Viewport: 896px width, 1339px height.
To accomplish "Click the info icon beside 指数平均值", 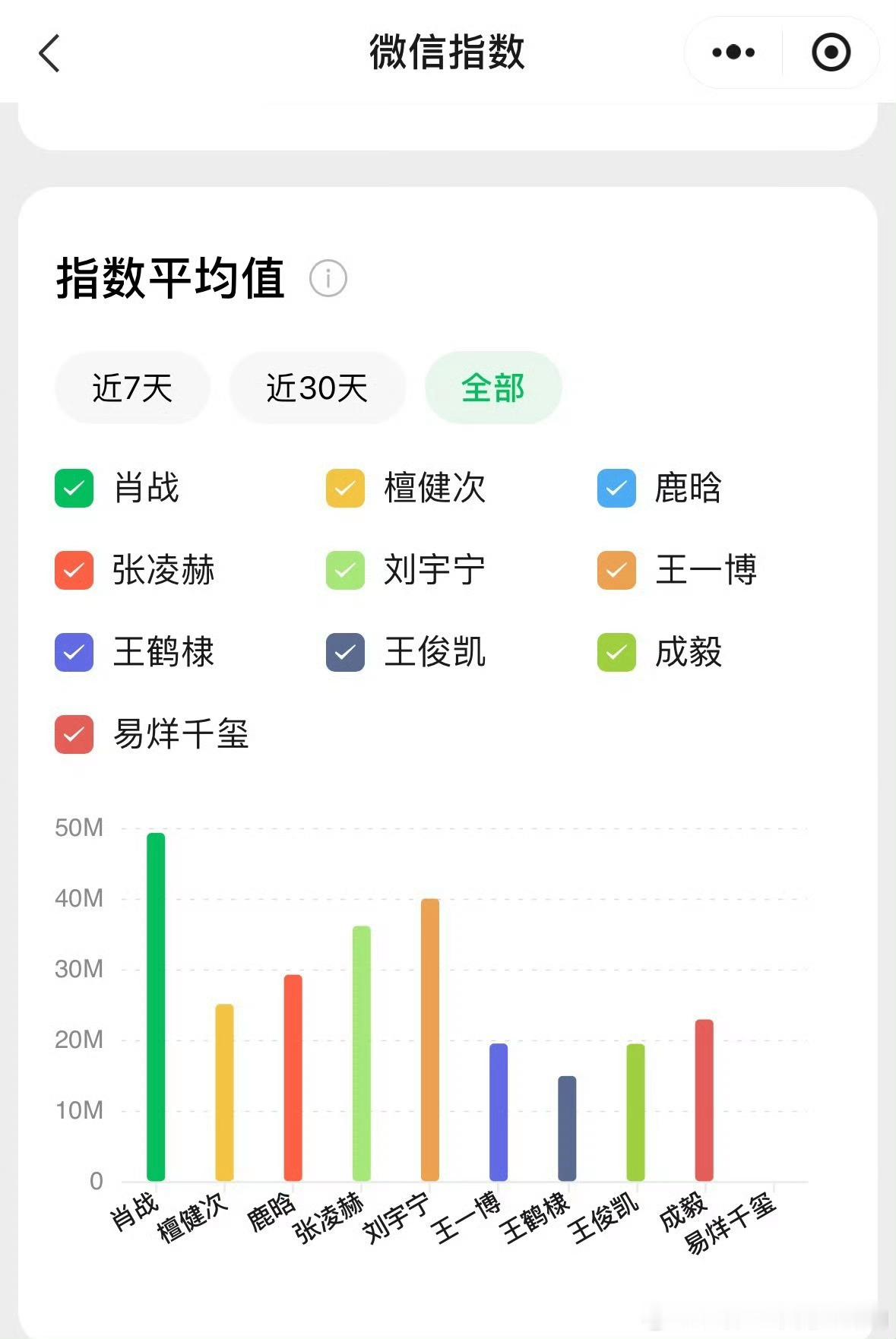I will pyautogui.click(x=327, y=278).
